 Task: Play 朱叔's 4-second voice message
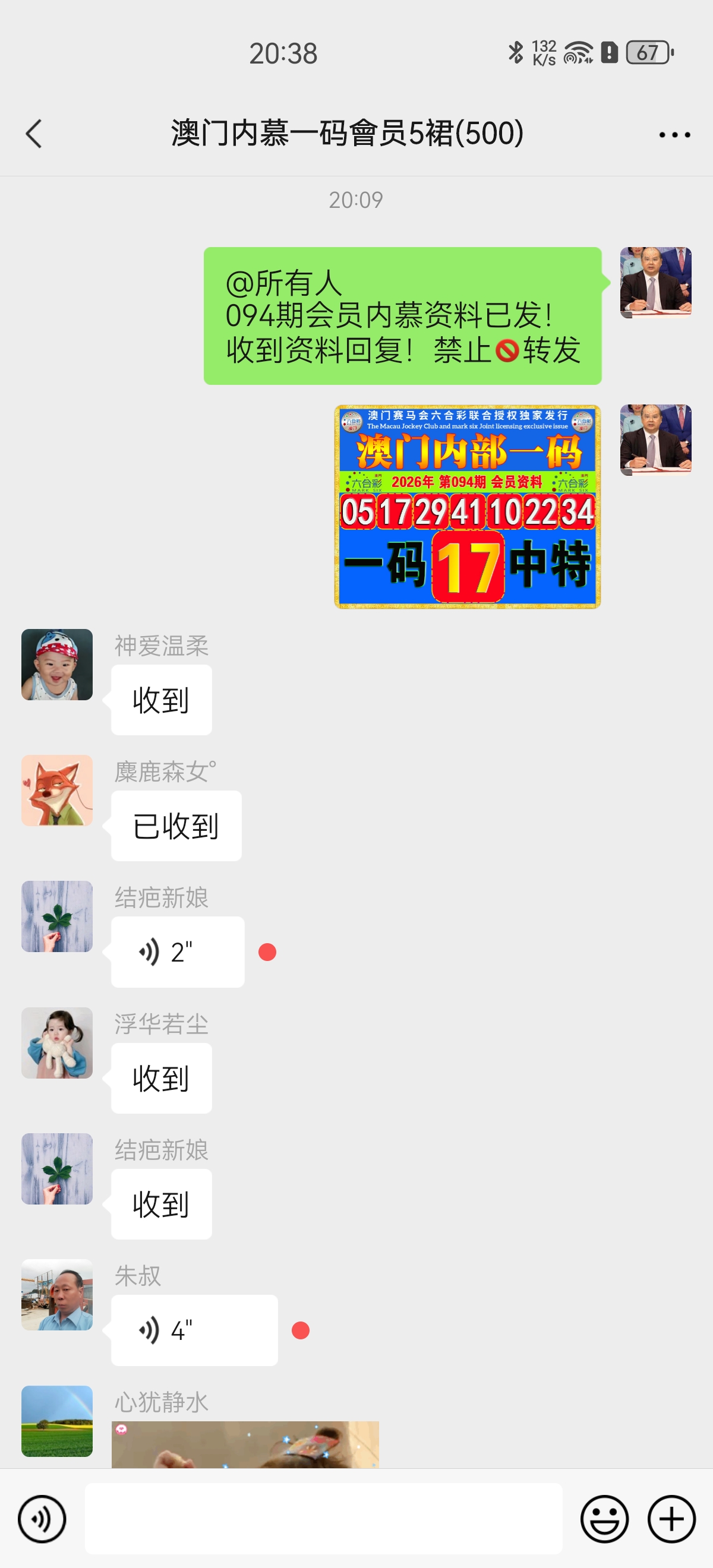194,1330
